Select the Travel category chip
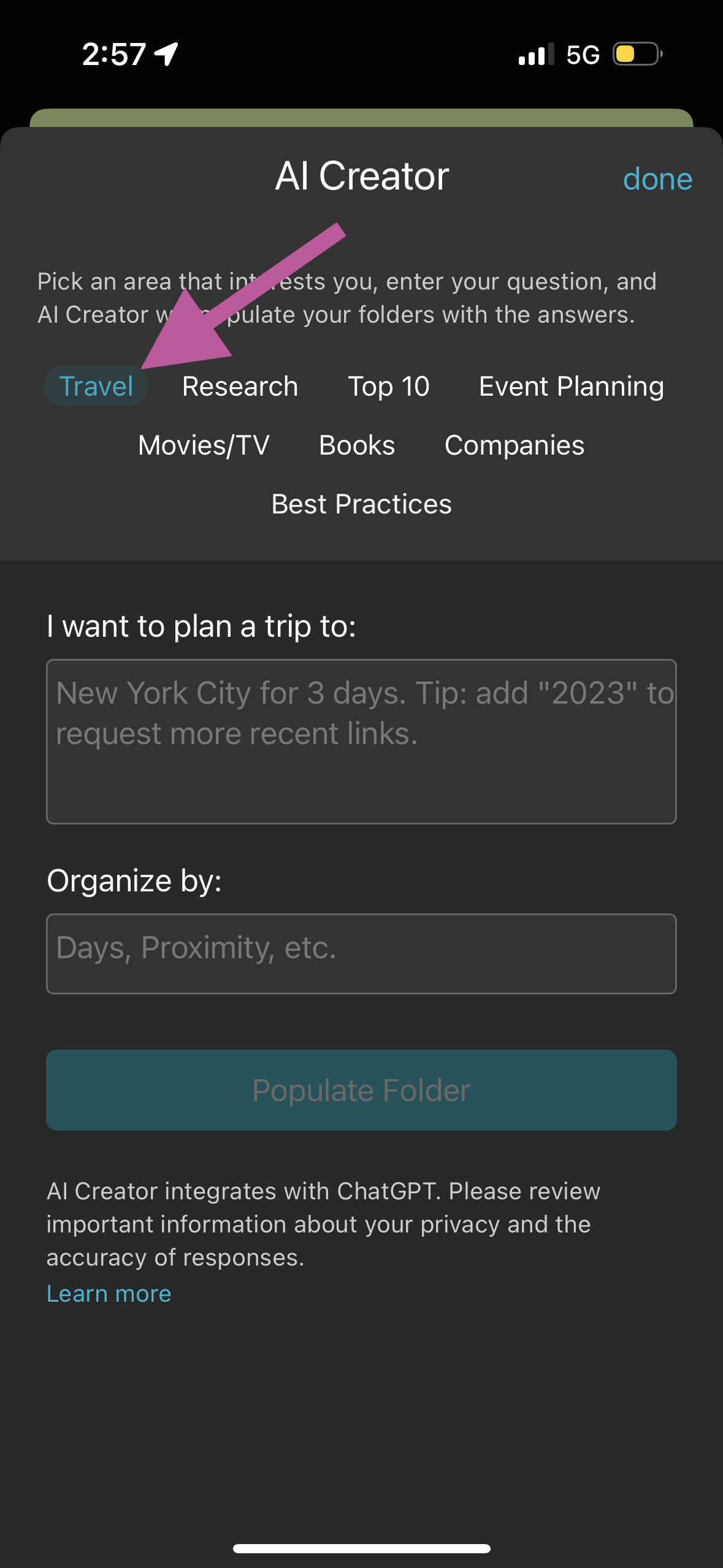The height and width of the screenshot is (1568, 723). click(96, 386)
